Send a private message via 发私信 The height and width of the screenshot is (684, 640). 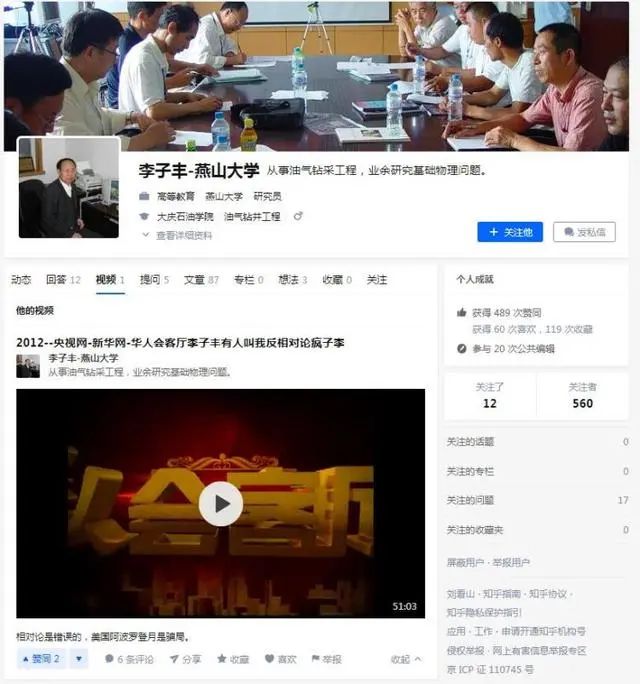[584, 232]
